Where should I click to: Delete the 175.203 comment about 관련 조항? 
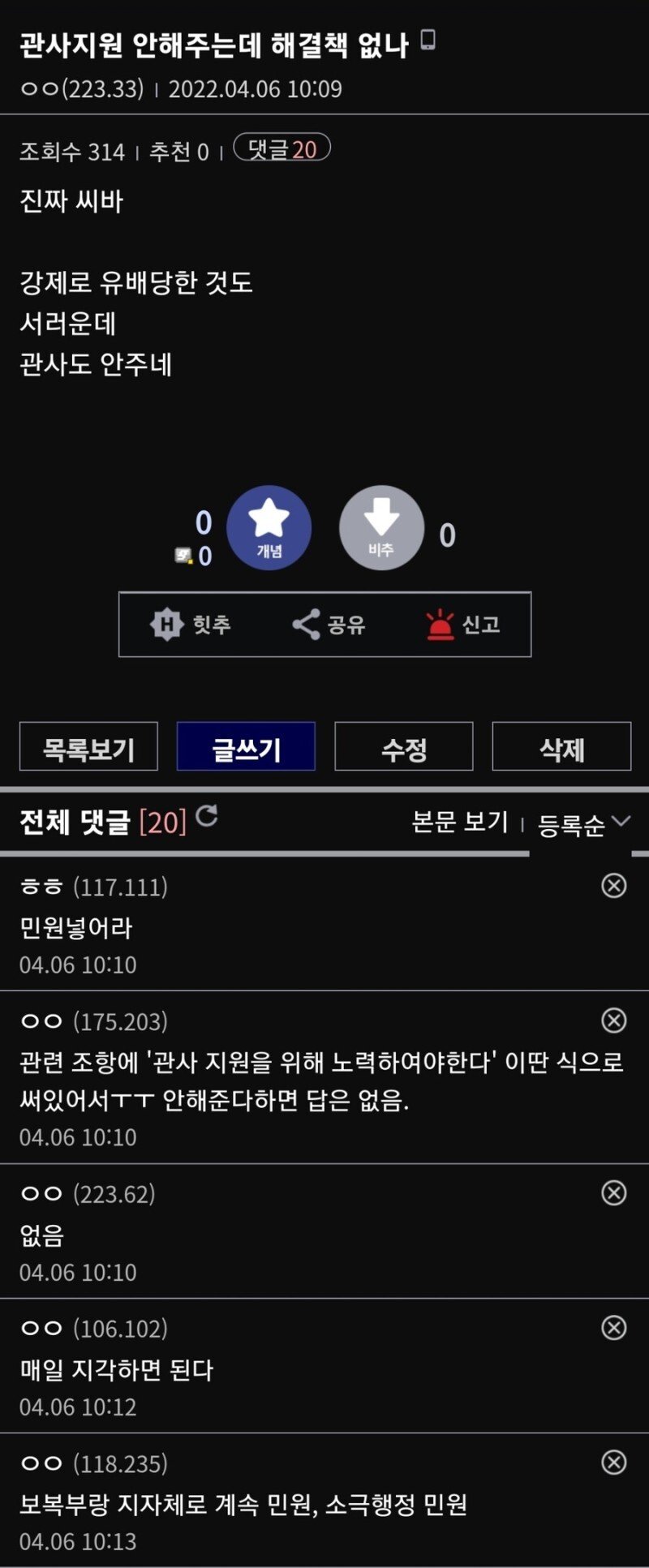[613, 1020]
